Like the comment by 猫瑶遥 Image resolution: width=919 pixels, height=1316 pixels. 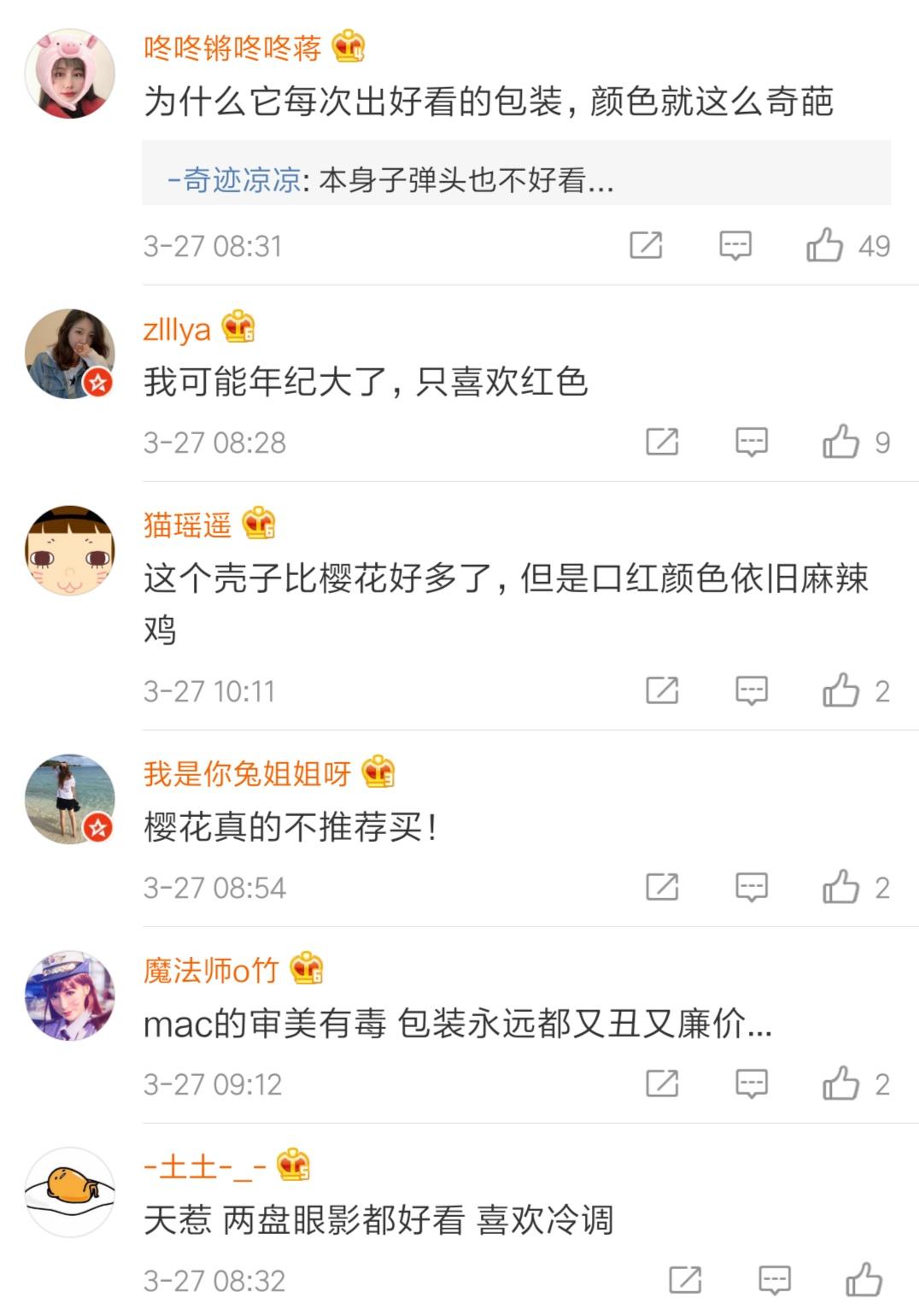(x=840, y=690)
